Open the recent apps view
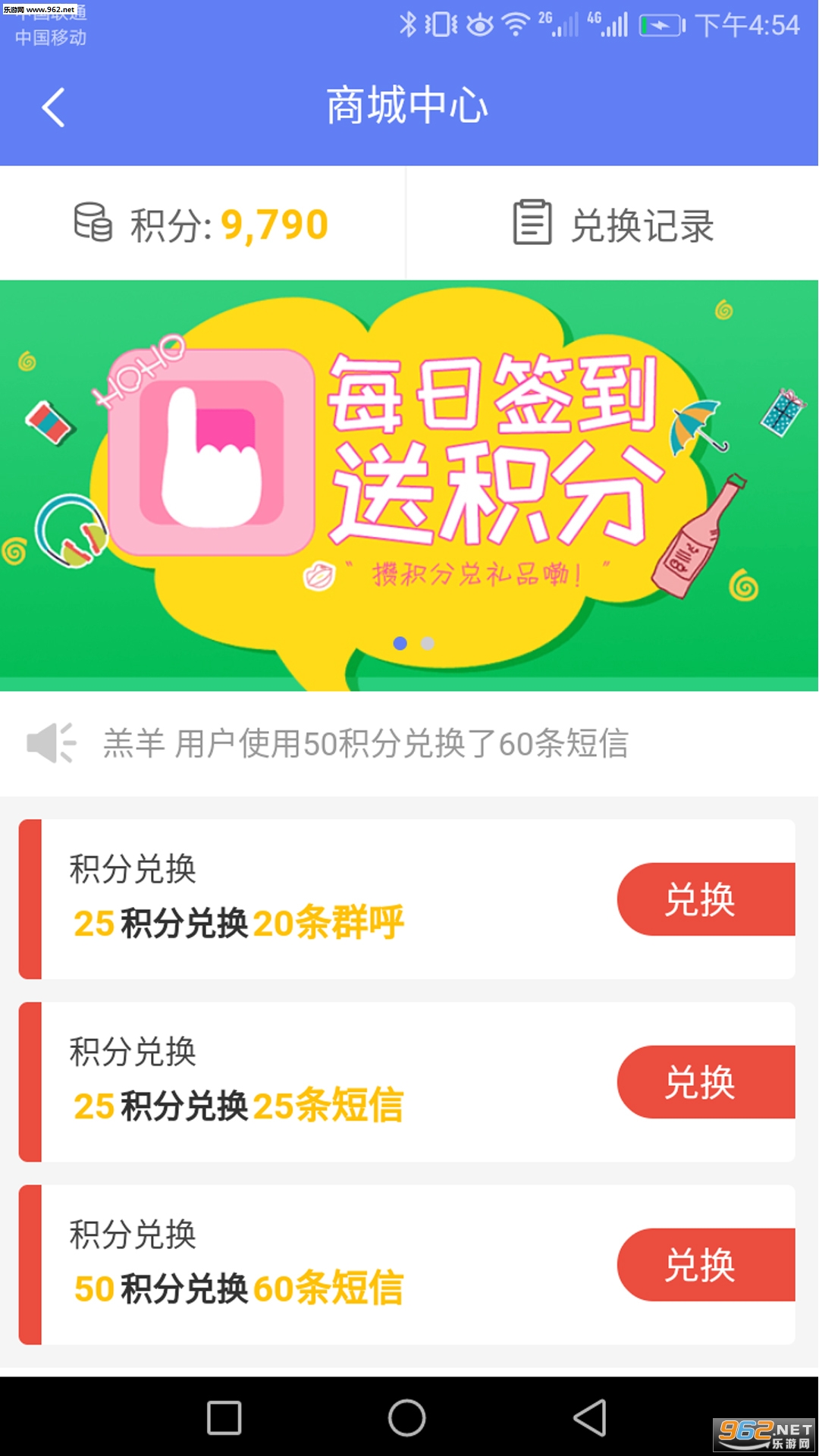The width and height of the screenshot is (819, 1456). 224,1418
